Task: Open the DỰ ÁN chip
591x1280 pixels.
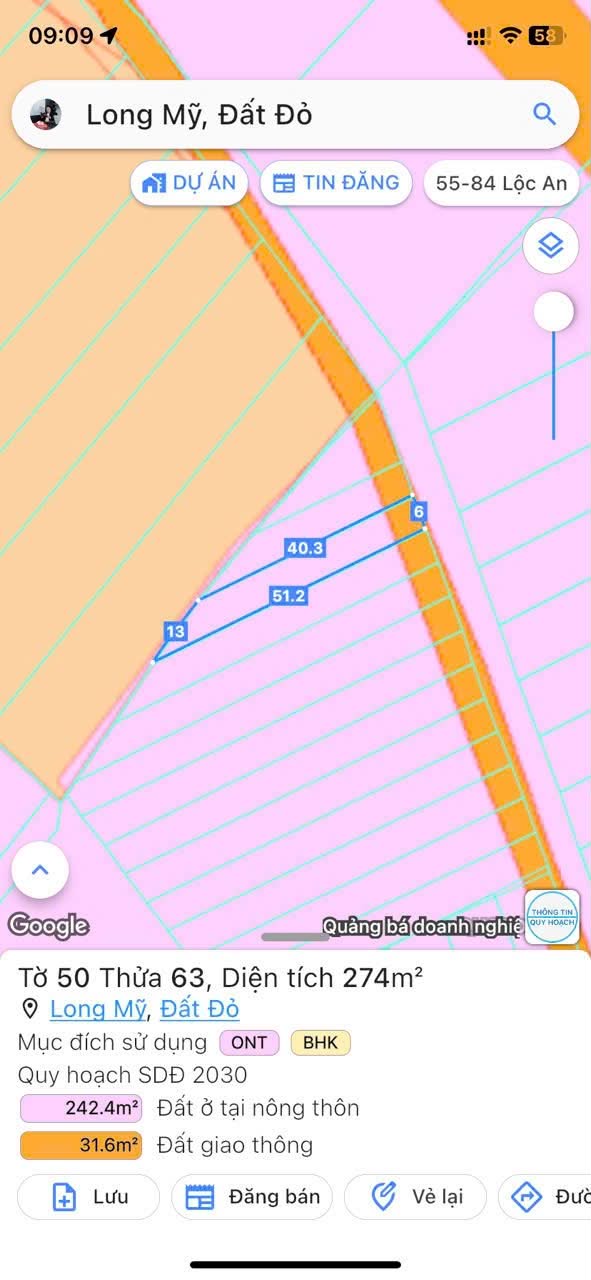Action: pos(189,183)
